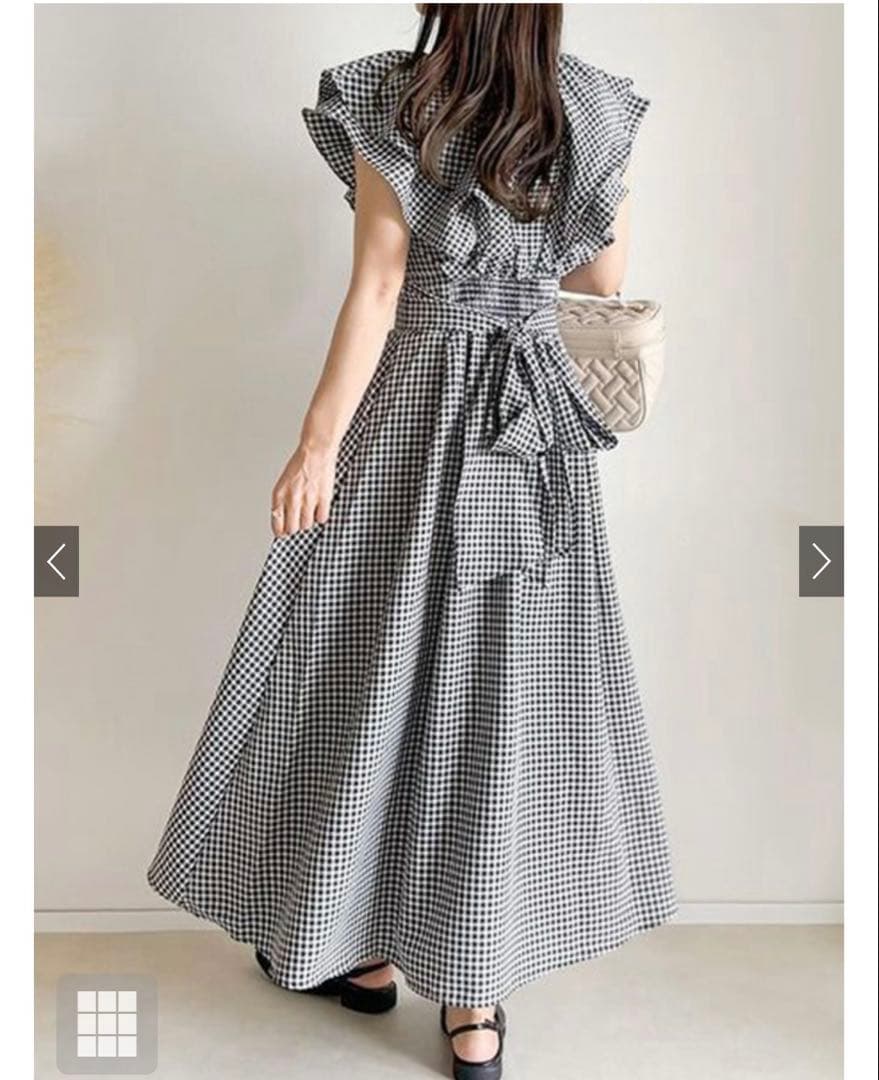Image resolution: width=879 pixels, height=1080 pixels.
Task: Go to the previous product photo
Action: pyautogui.click(x=56, y=561)
